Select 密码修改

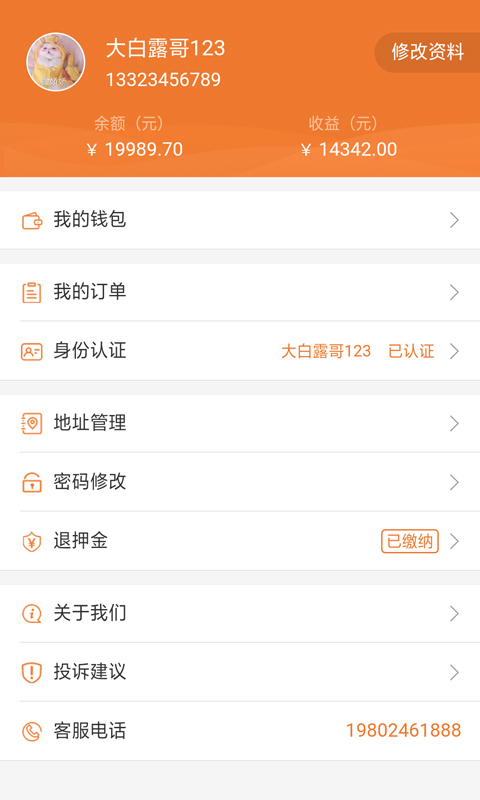tap(240, 482)
